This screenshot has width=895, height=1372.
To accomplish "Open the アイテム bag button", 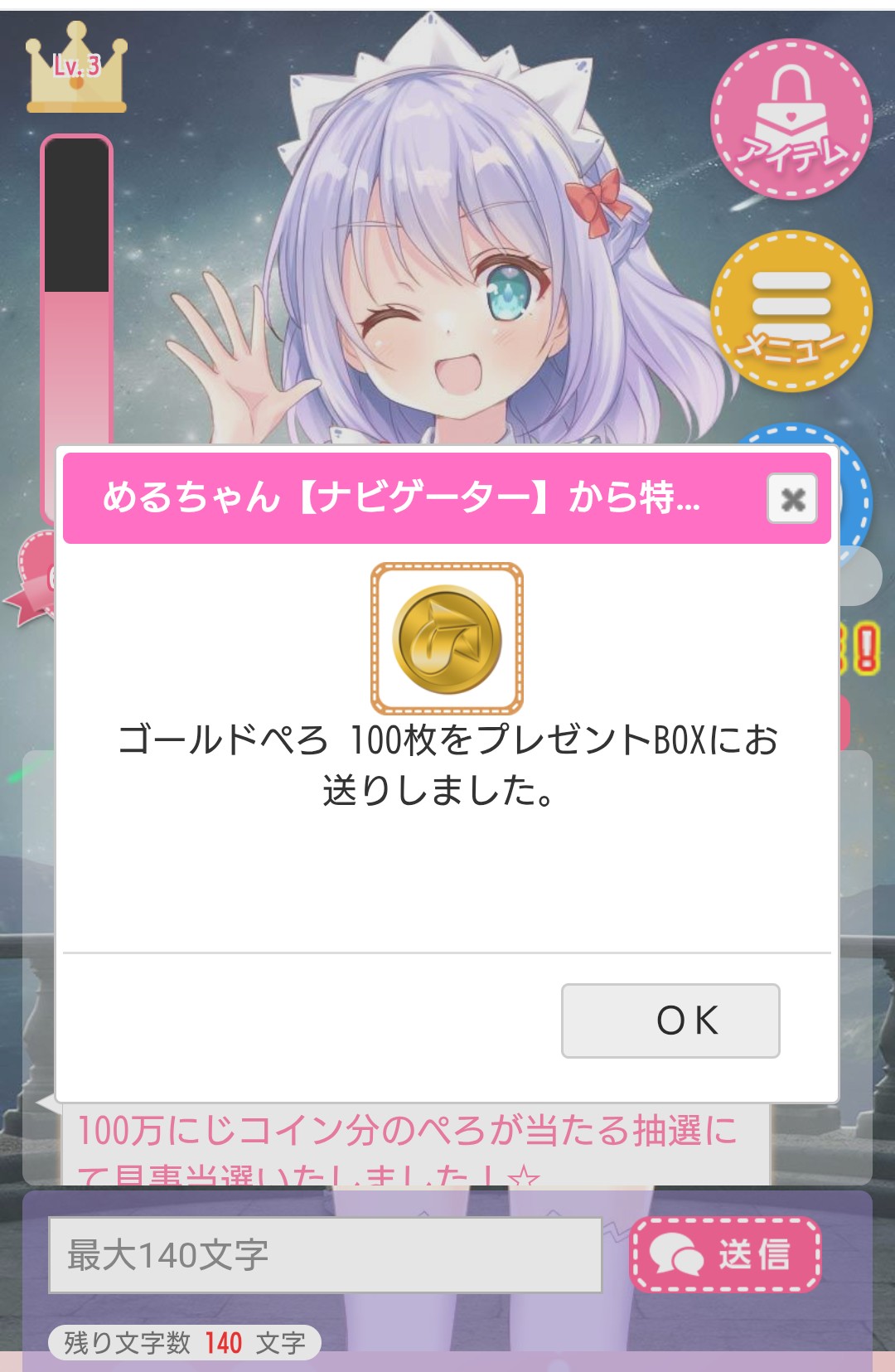I will pos(791,119).
